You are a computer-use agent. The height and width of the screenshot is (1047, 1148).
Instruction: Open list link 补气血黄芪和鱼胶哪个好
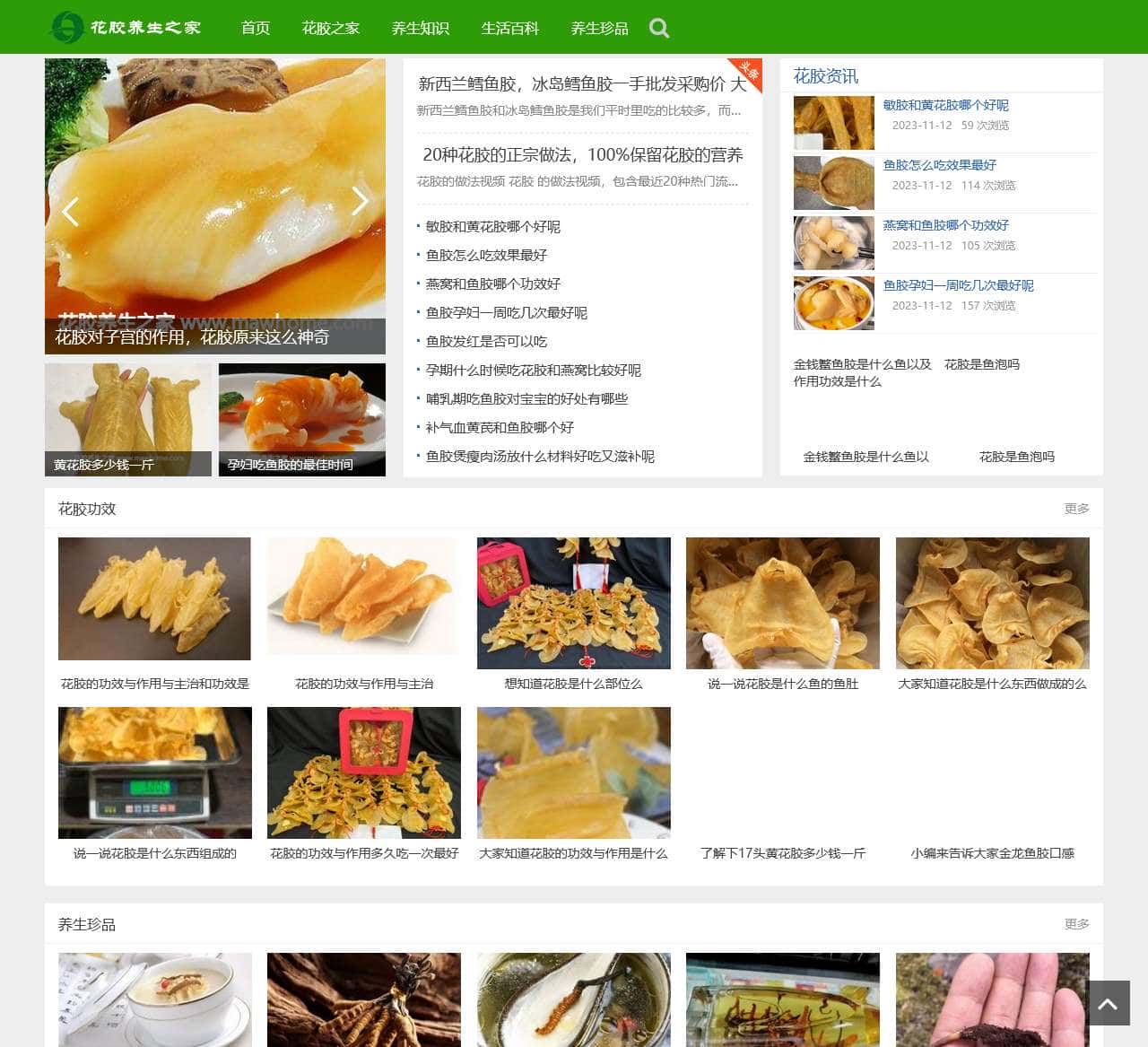[500, 428]
